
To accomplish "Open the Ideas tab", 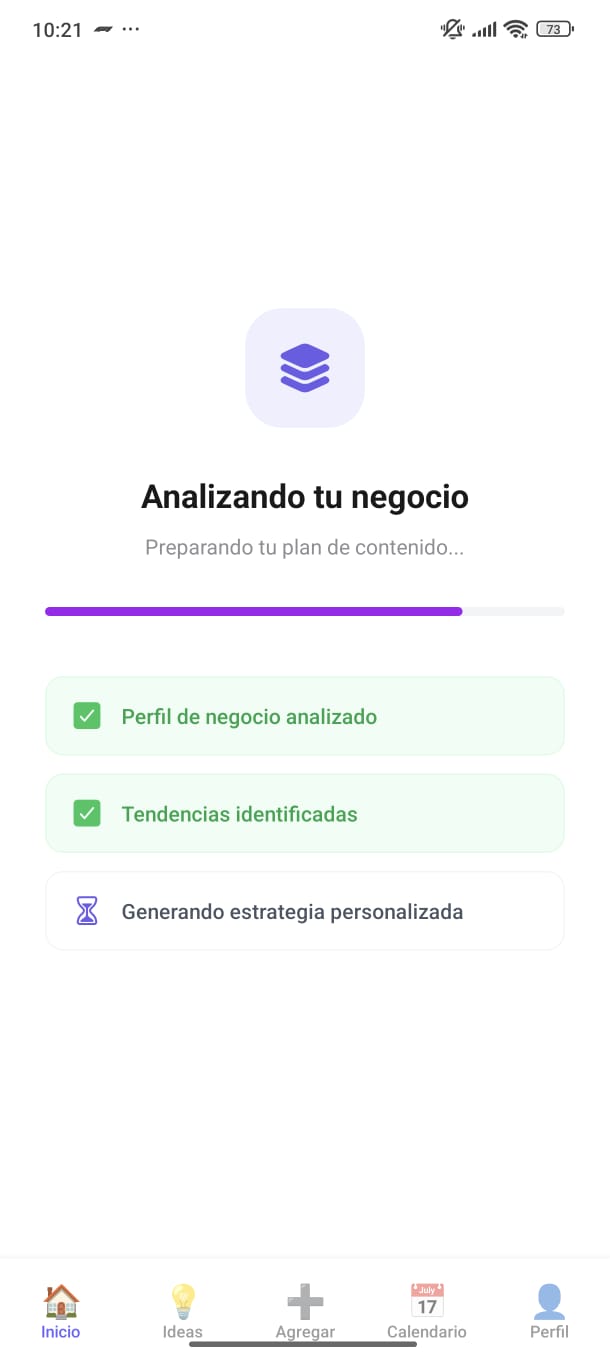I will click(183, 1311).
